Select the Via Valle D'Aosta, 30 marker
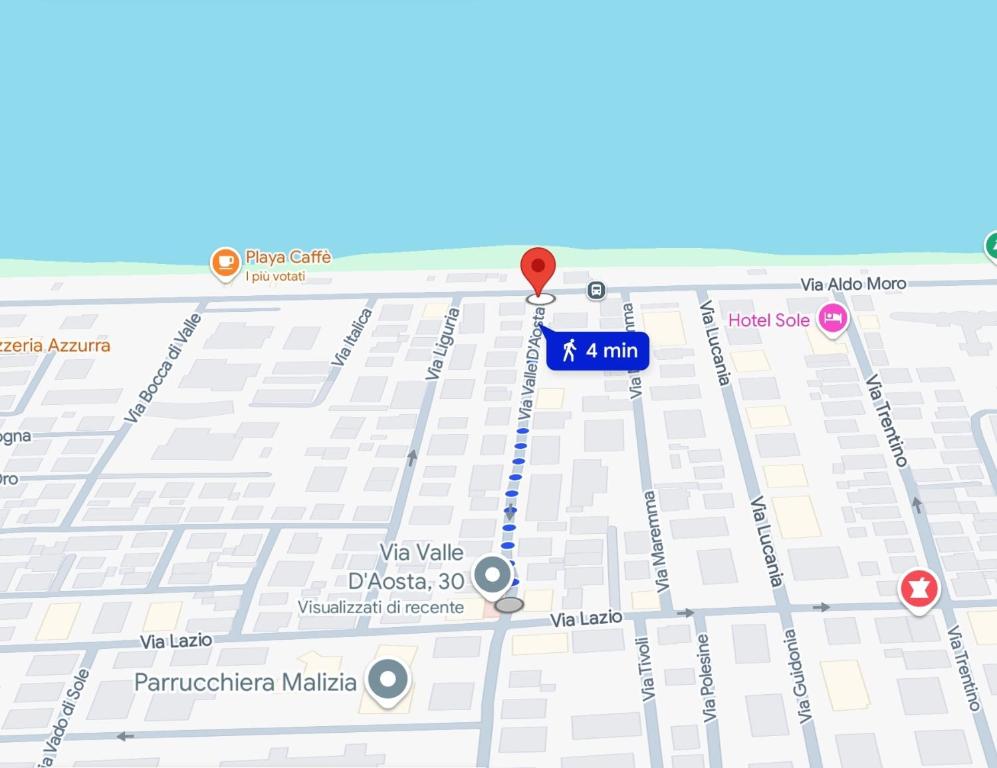997x768 pixels. (492, 576)
